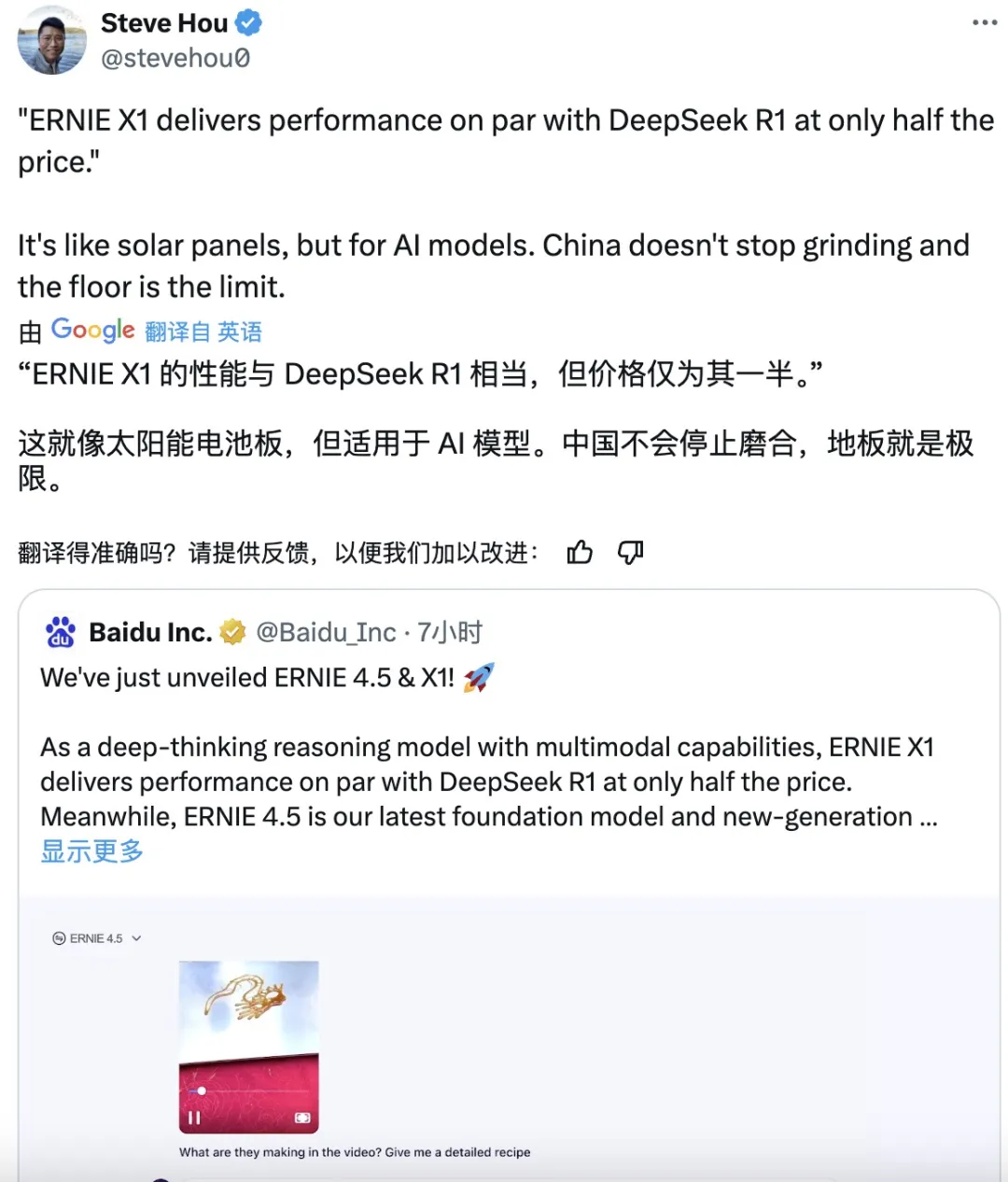Open the video in full screen
Screen dimensions: 1008x1182
(302, 1118)
